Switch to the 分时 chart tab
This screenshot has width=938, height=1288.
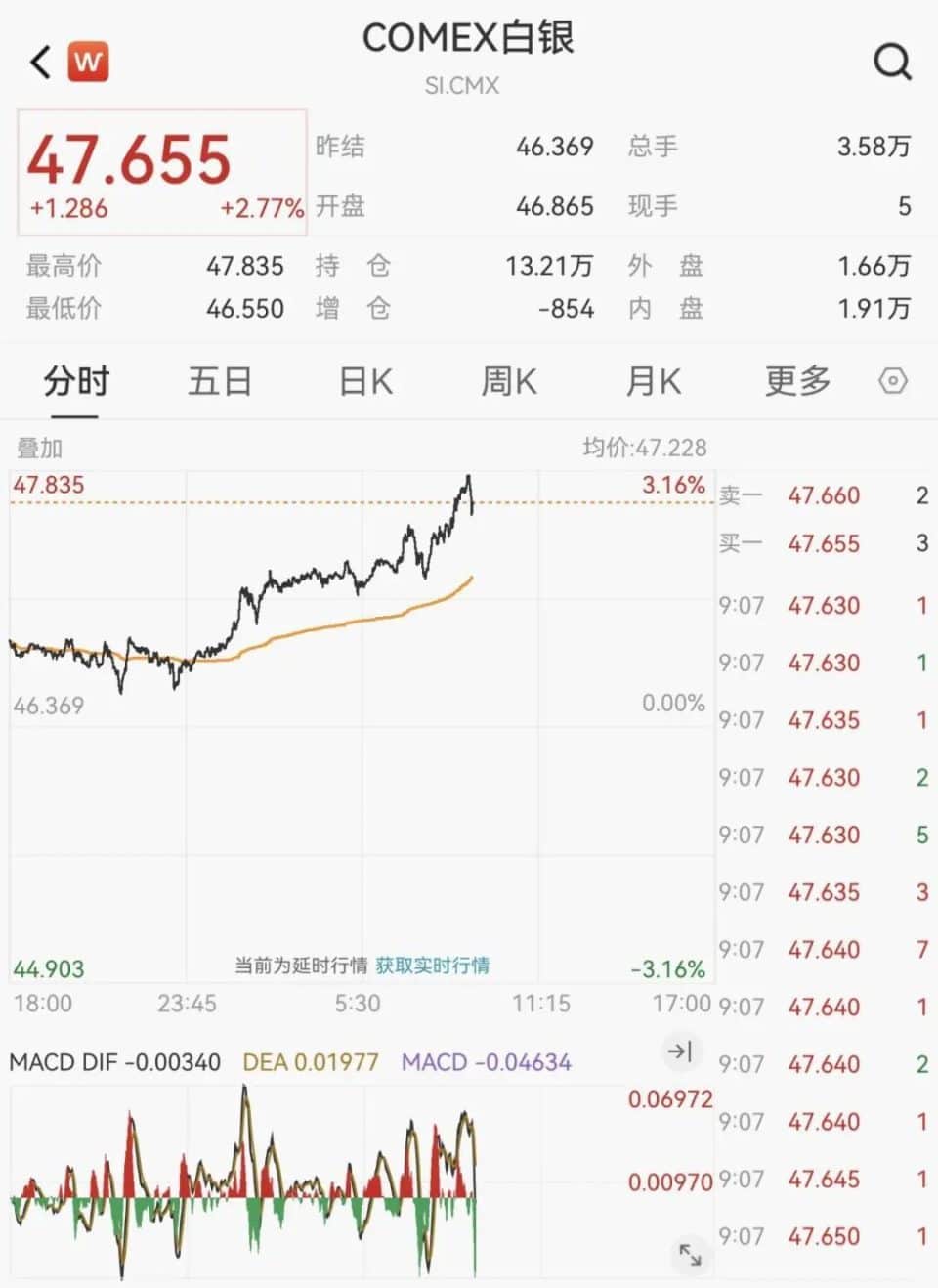click(x=76, y=381)
